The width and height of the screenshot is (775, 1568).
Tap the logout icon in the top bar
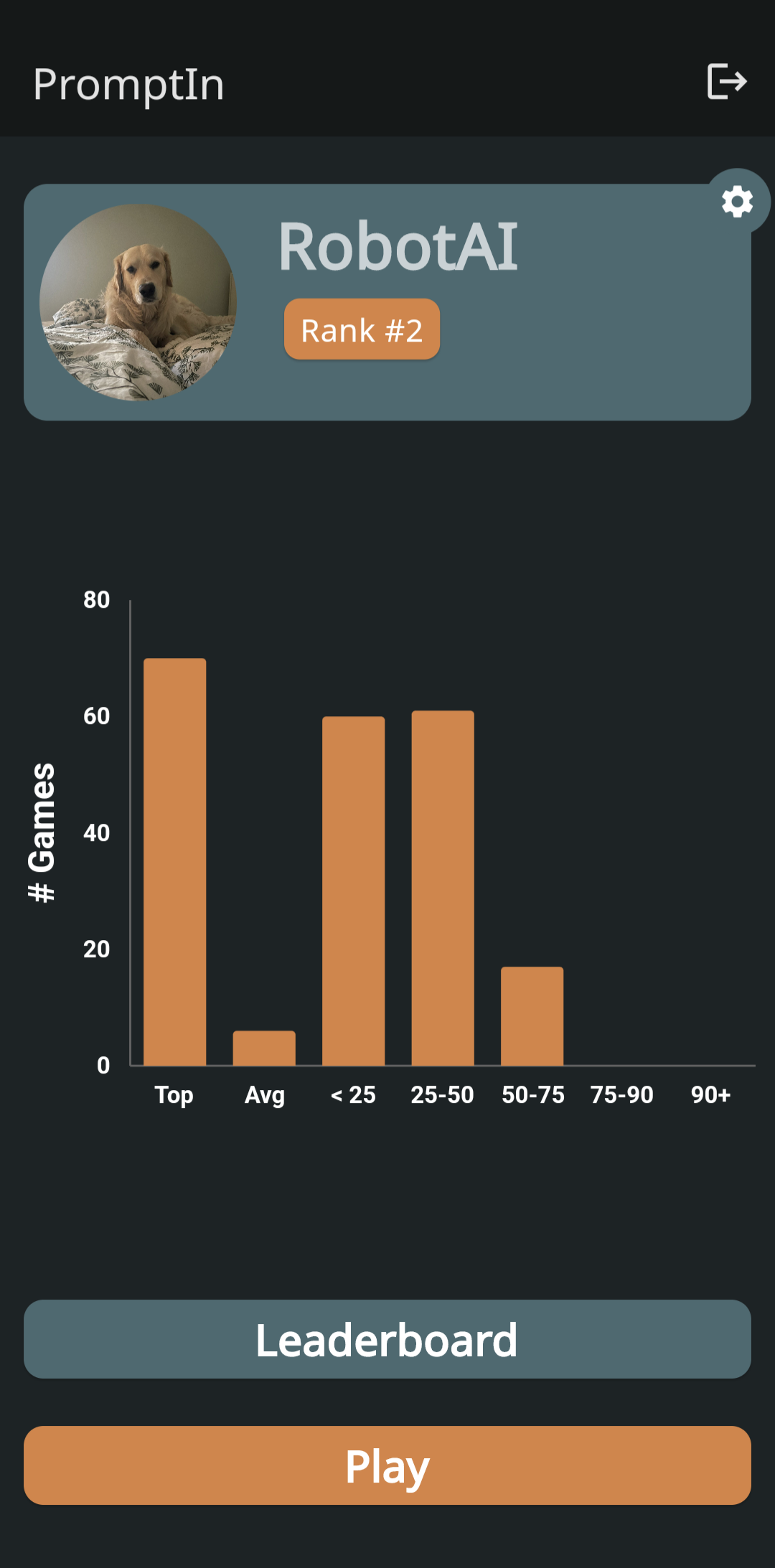coord(727,81)
